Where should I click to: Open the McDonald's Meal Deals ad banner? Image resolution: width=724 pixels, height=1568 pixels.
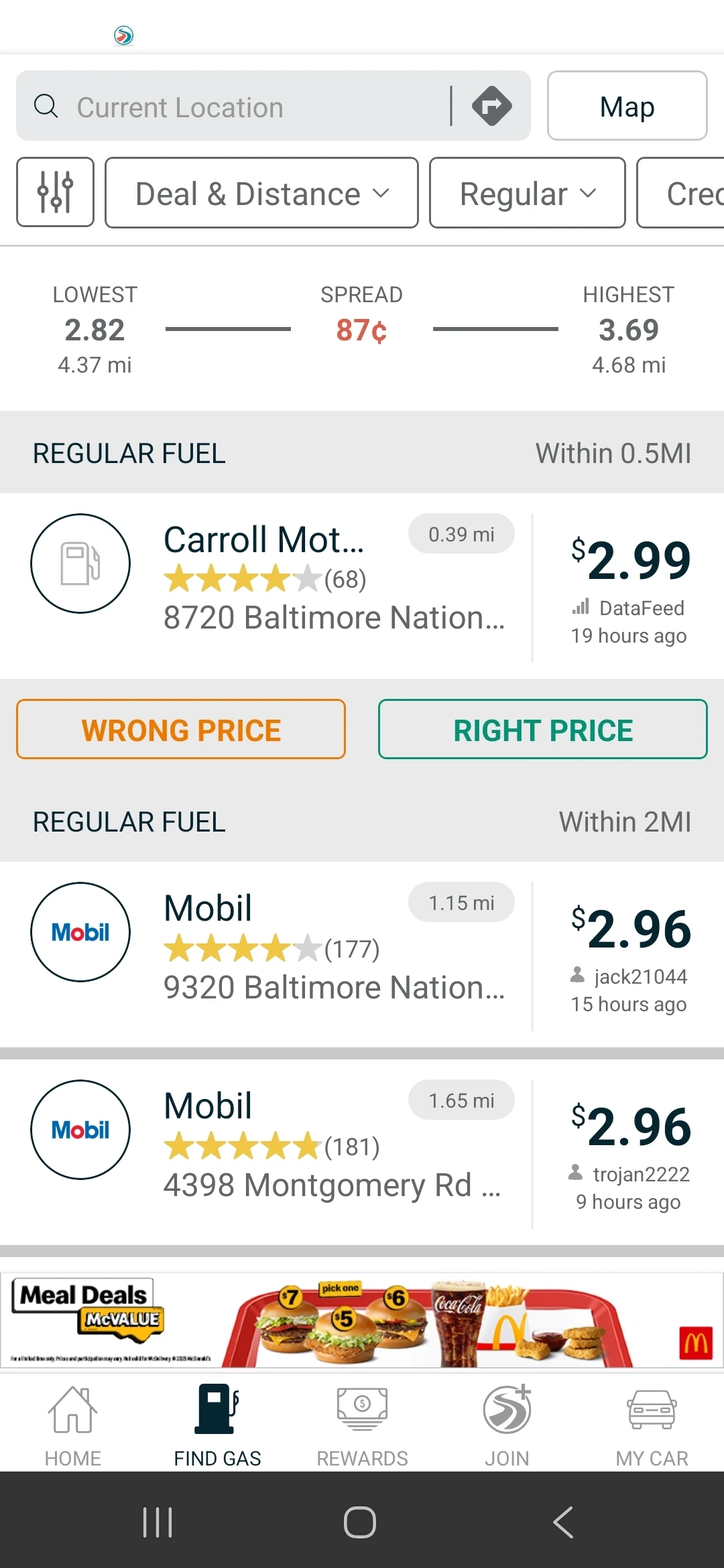coord(362,1320)
